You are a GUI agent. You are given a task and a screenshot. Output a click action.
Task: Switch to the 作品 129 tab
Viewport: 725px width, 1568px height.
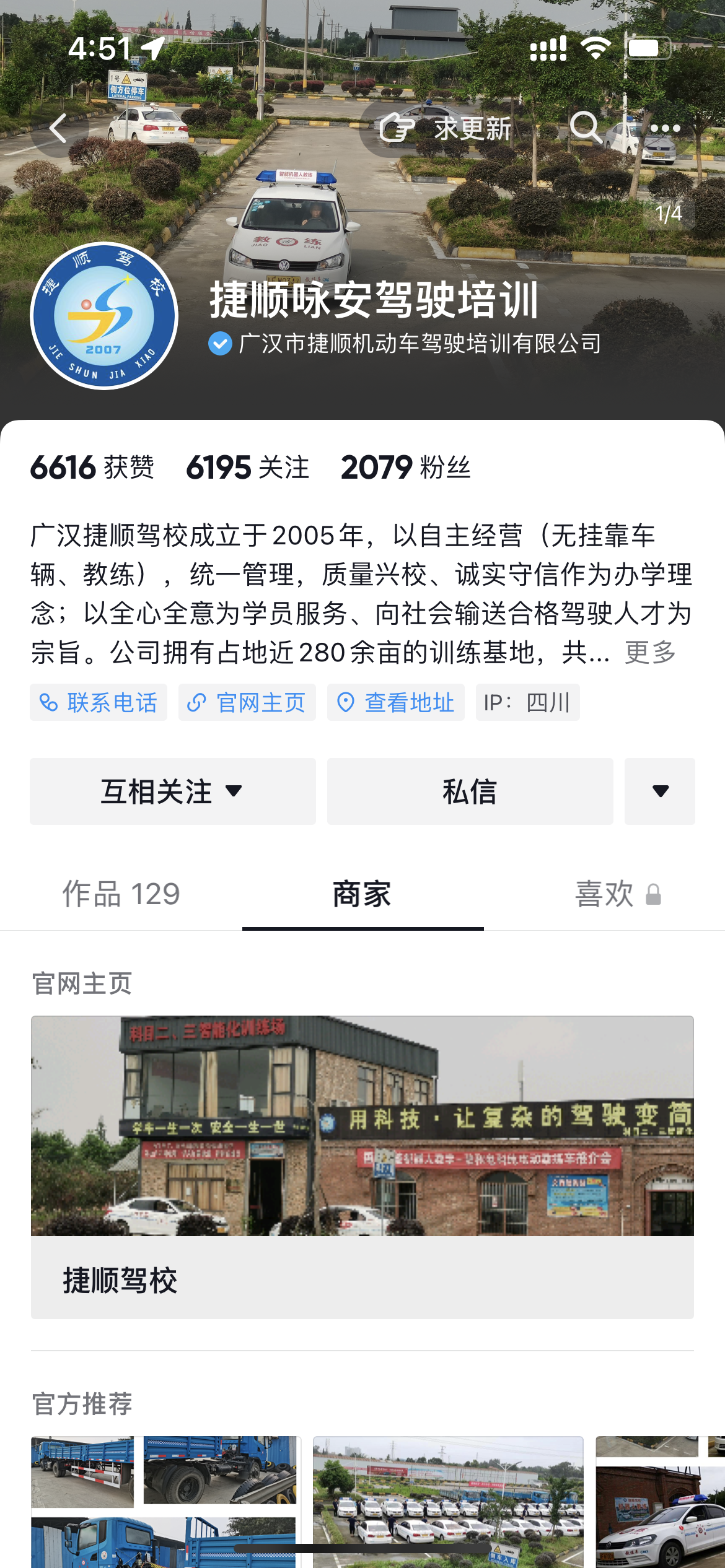[120, 893]
